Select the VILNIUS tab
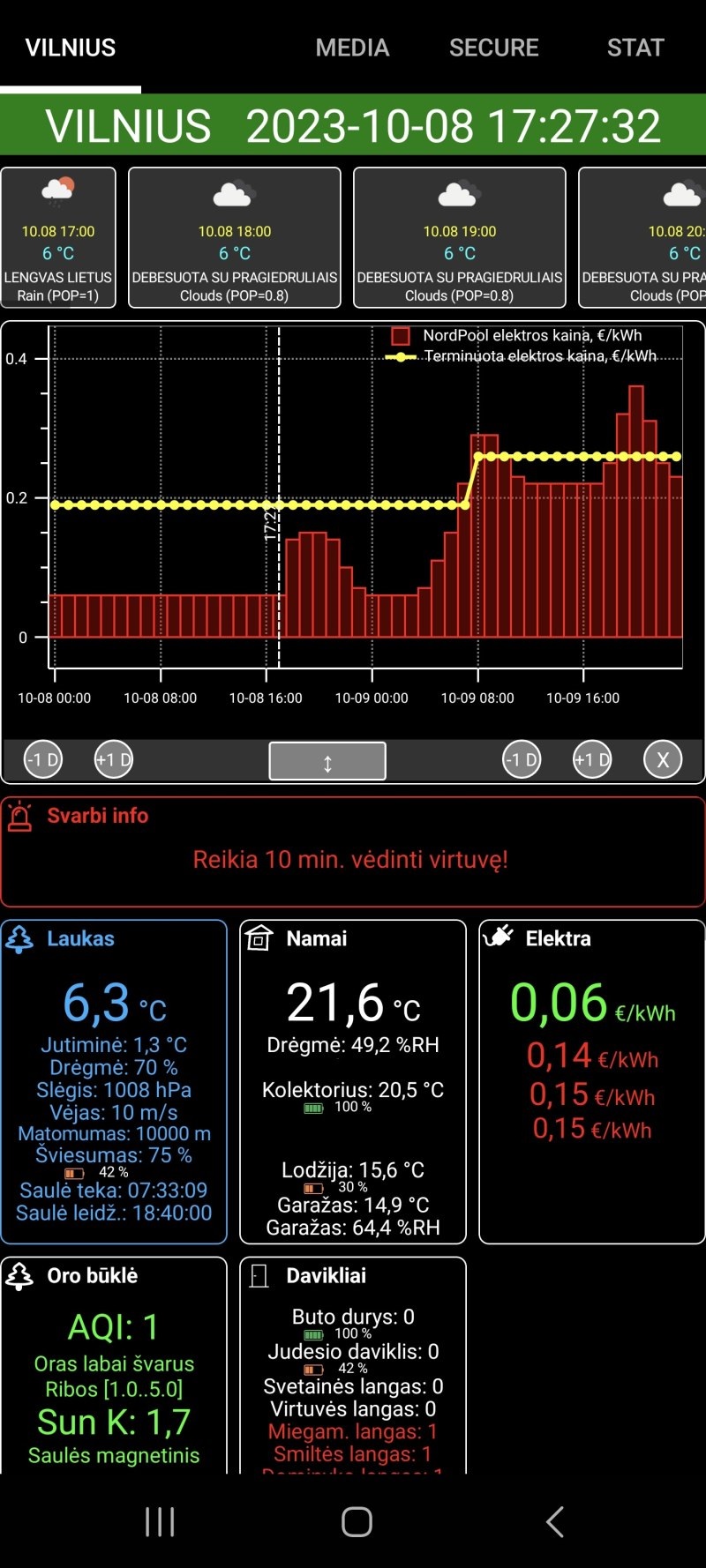The image size is (706, 1568). click(x=71, y=48)
